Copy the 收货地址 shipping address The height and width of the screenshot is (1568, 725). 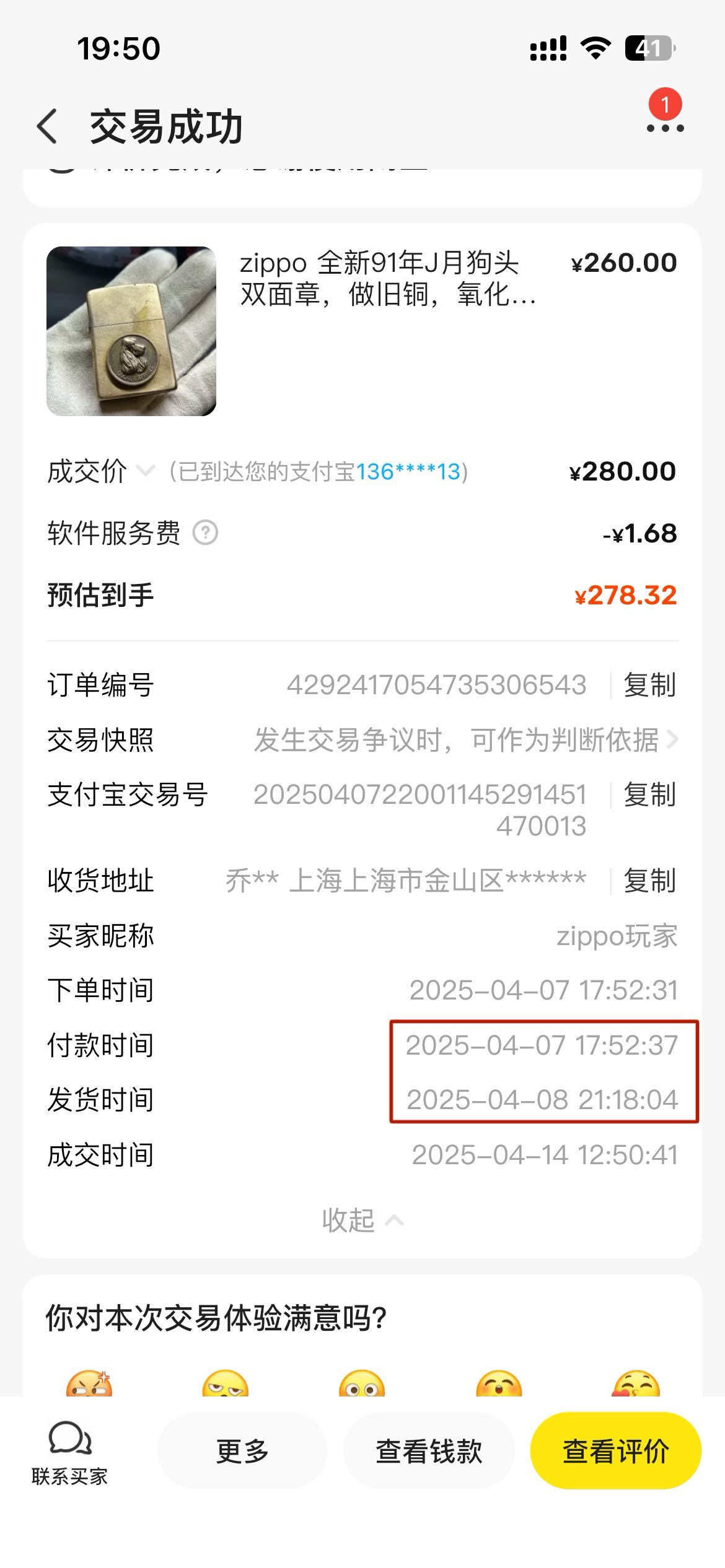pos(649,880)
